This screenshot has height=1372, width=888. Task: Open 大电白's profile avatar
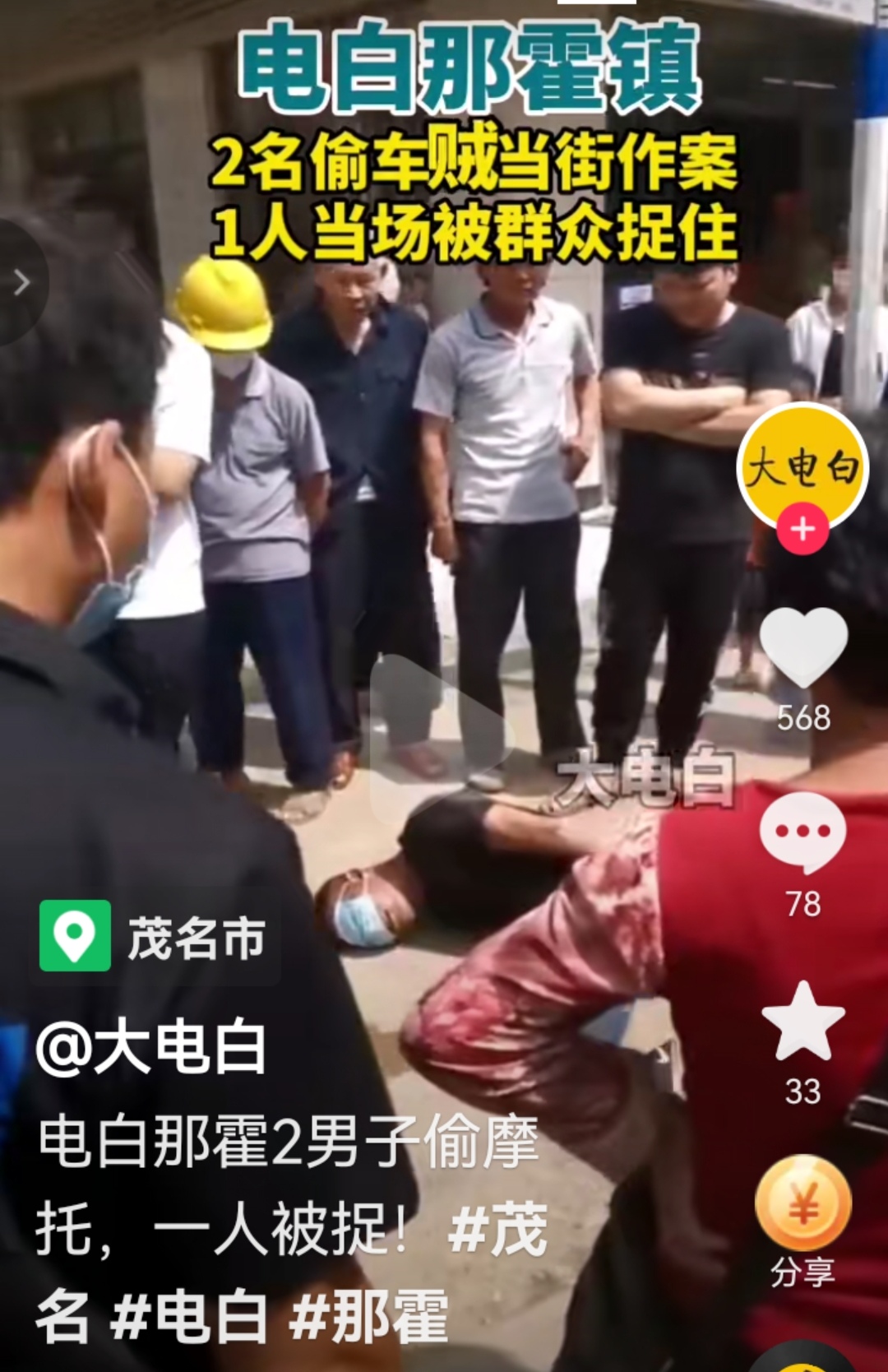coord(802,466)
